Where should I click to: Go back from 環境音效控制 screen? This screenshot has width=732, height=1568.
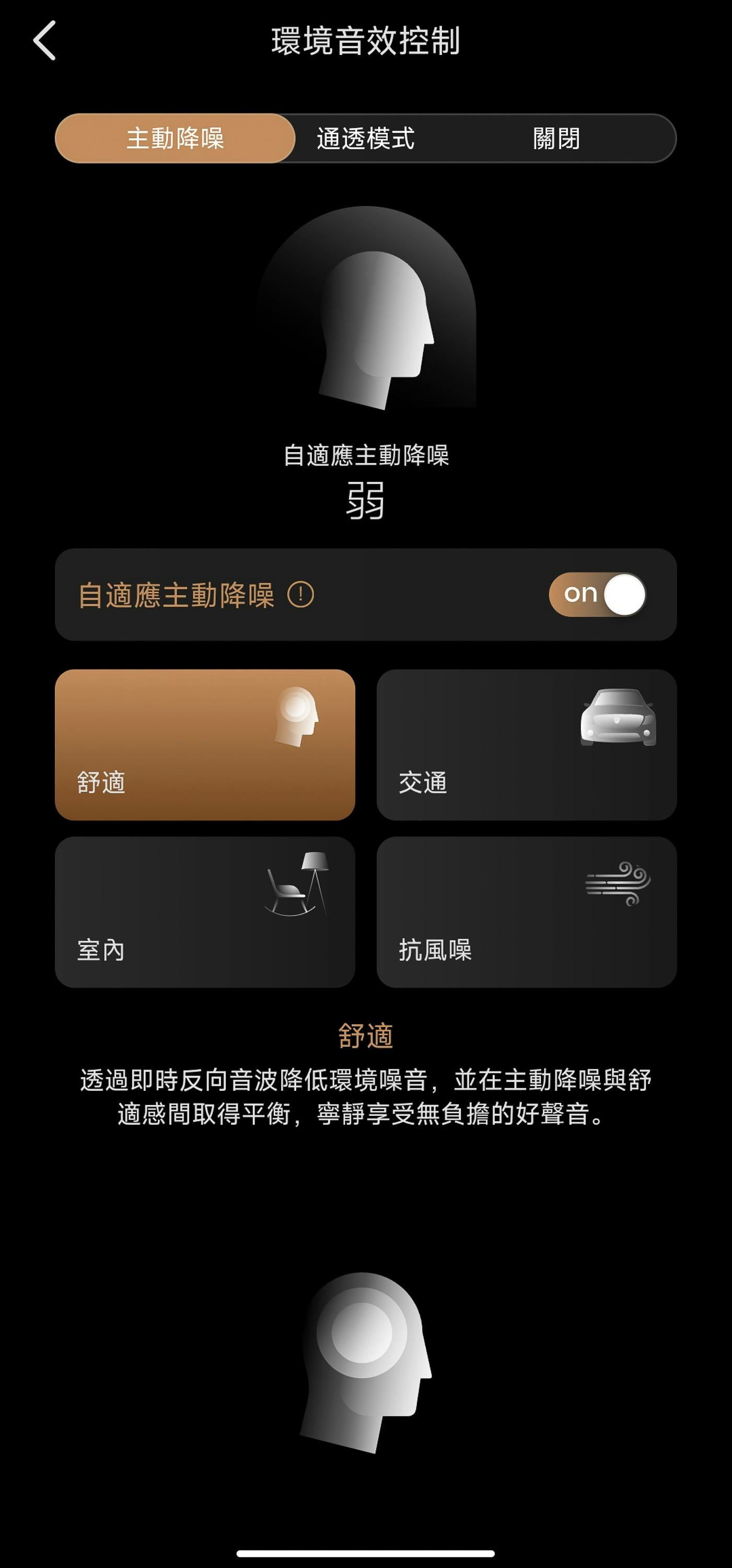[44, 41]
